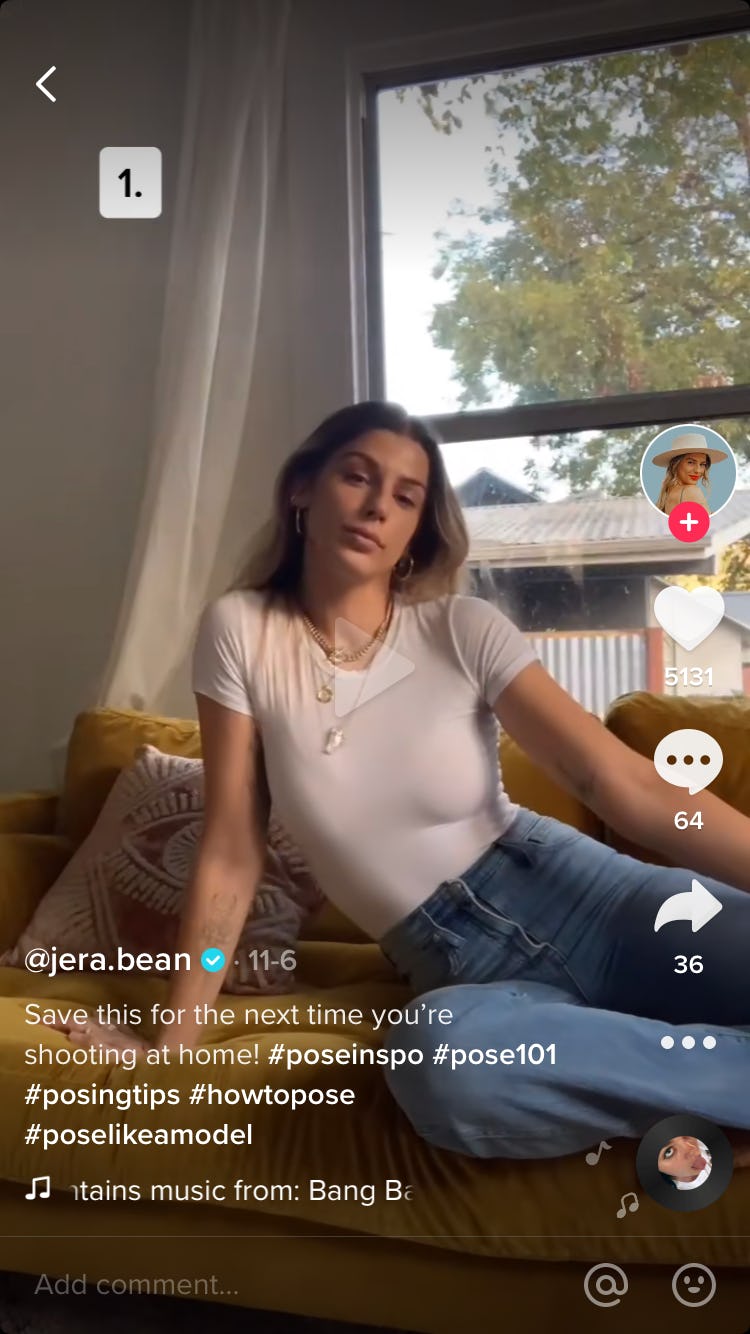Screen dimensions: 750x1334
Task: Open the creator's profile picture
Action: coord(688,472)
